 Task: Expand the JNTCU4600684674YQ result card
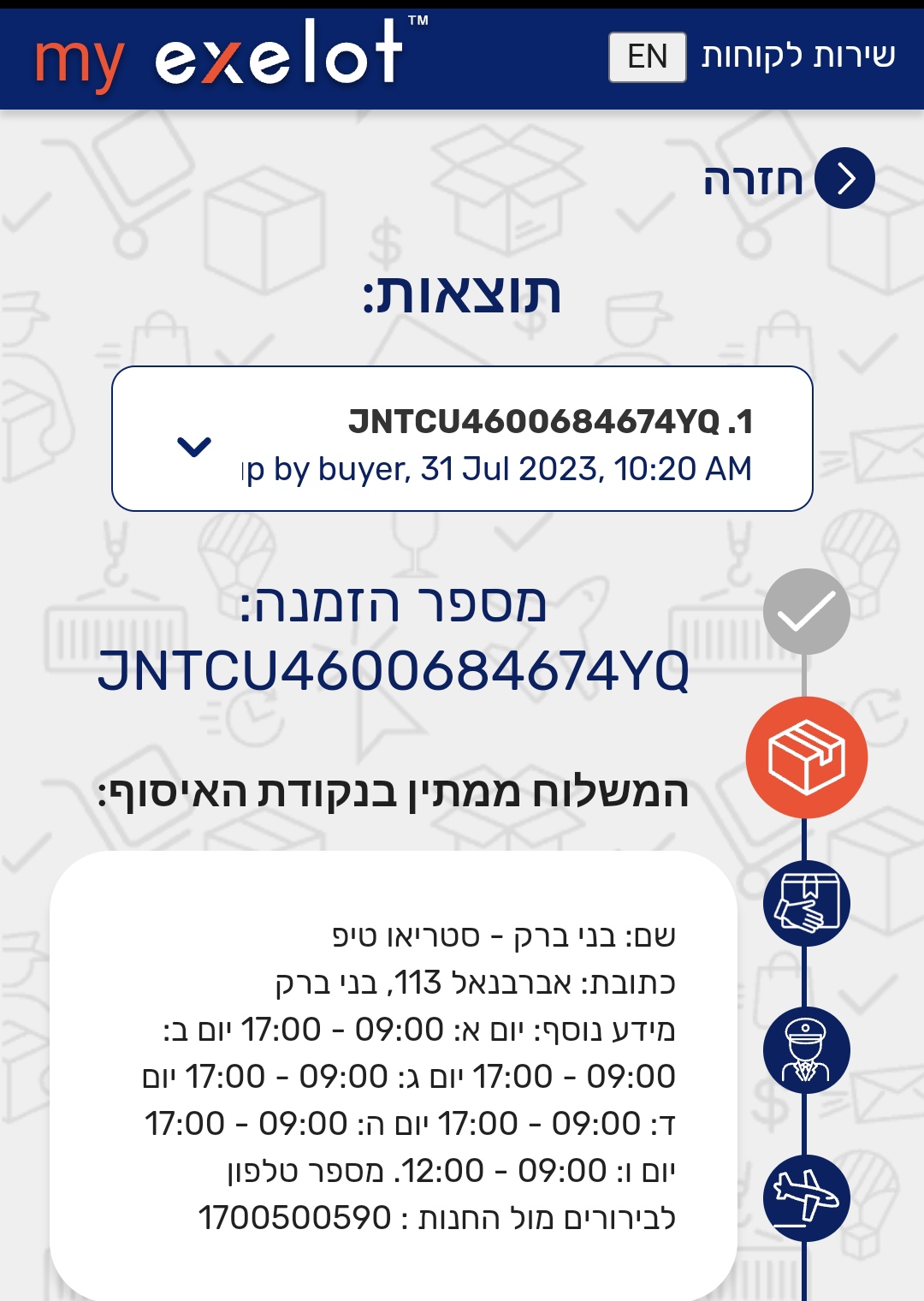194,446
